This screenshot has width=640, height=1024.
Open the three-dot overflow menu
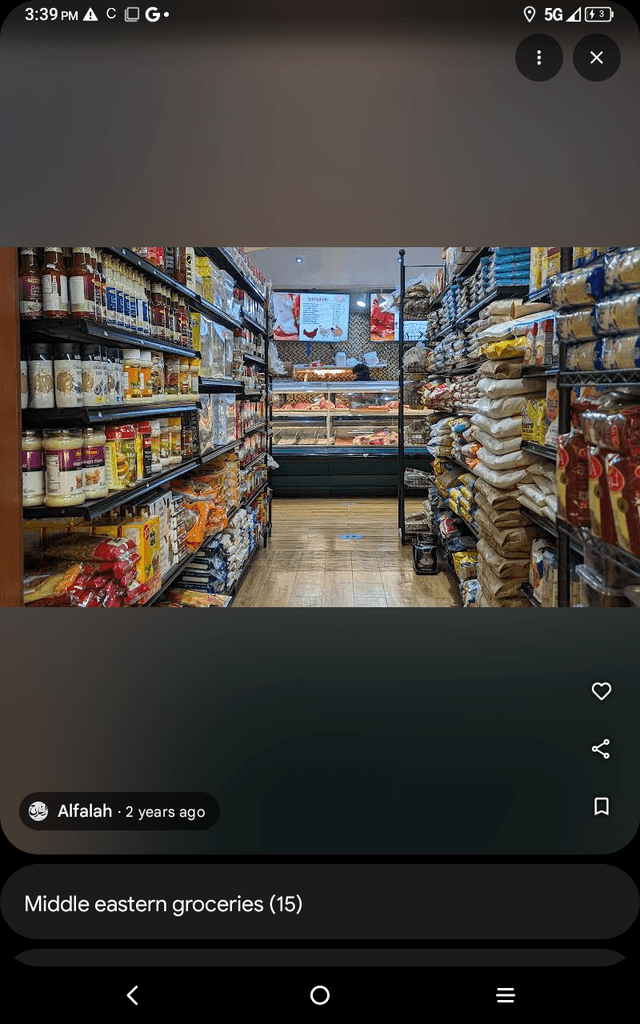click(x=539, y=58)
